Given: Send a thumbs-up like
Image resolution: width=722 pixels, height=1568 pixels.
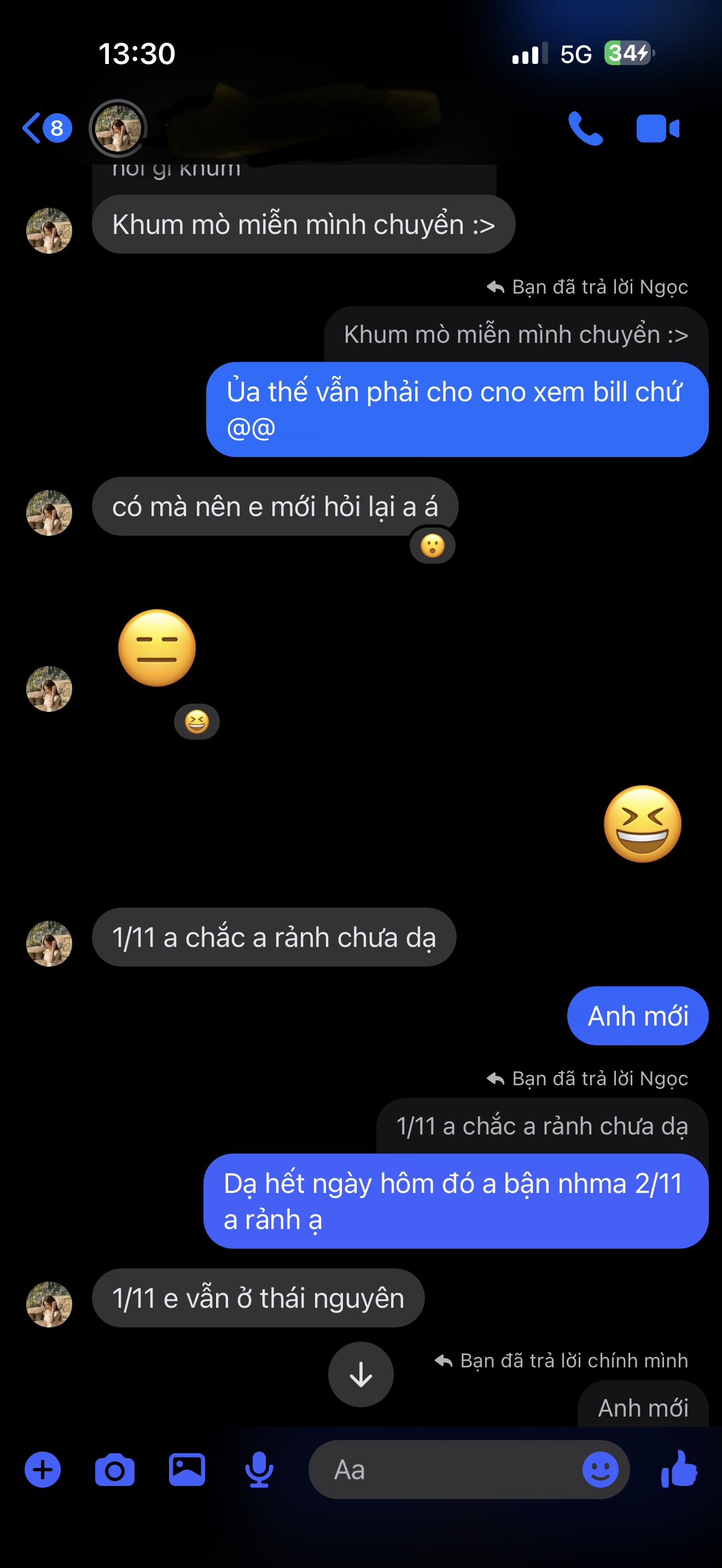Looking at the screenshot, I should tap(679, 1470).
